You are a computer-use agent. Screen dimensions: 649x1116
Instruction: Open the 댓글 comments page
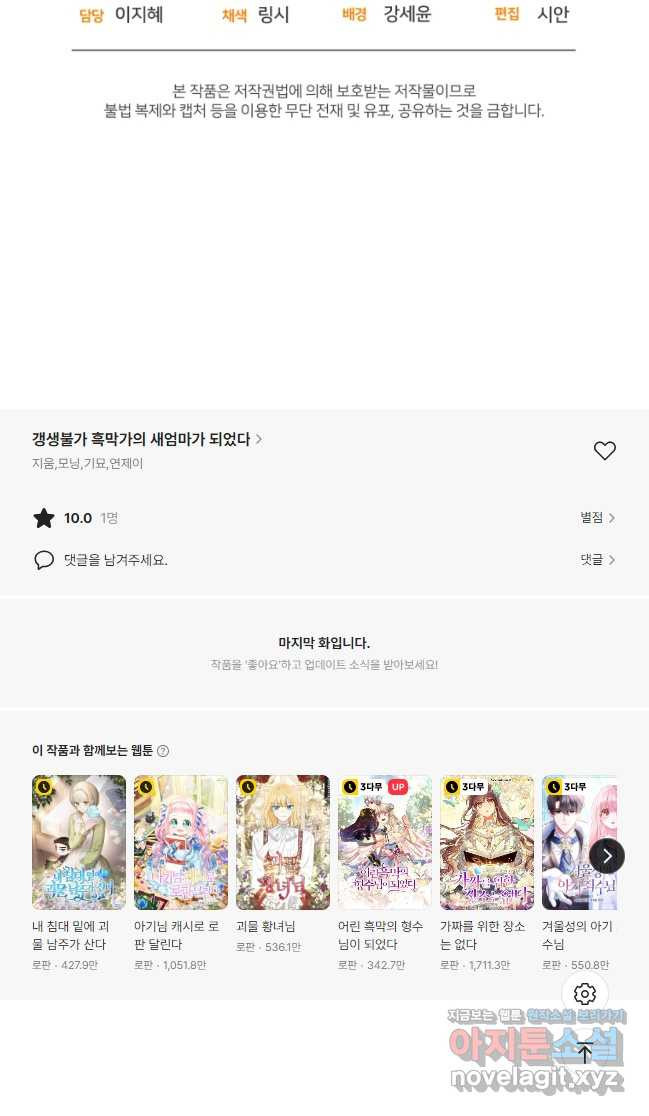(x=597, y=560)
